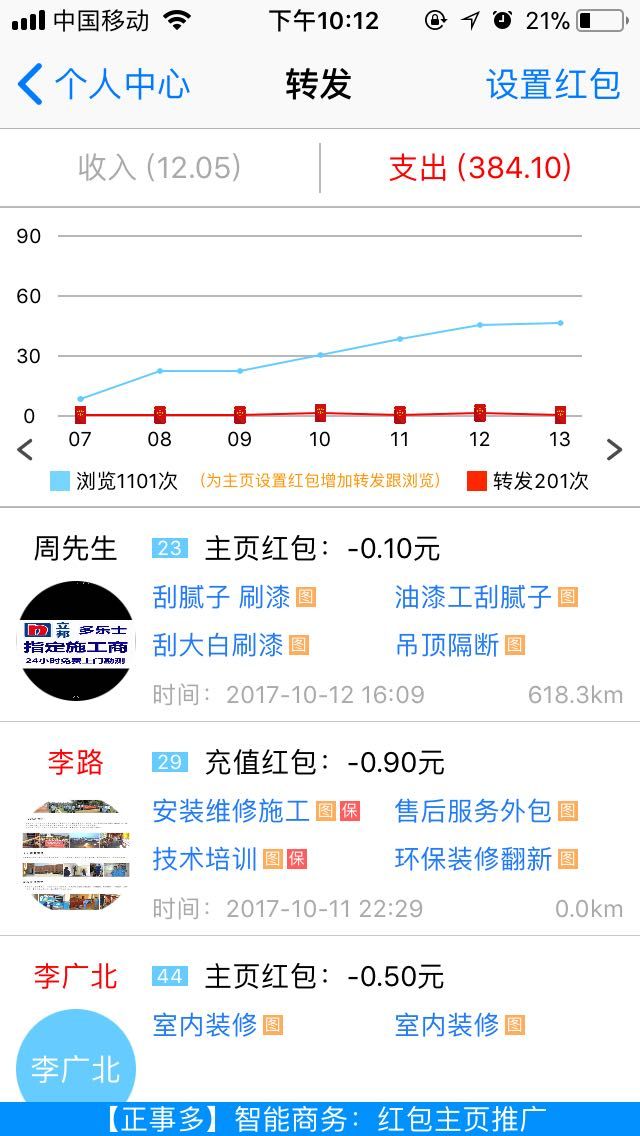Select the 支出 (384.10) tab
640x1136 pixels.
tap(480, 167)
